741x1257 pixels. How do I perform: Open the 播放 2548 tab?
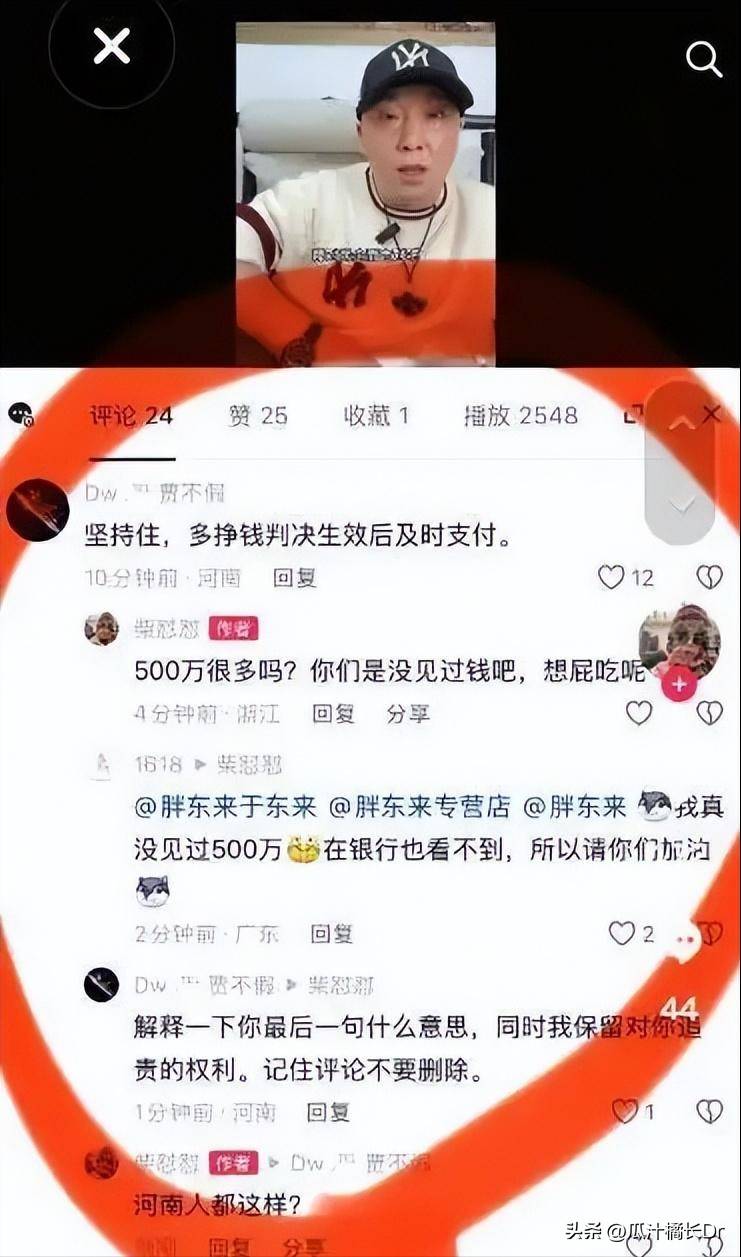(520, 416)
